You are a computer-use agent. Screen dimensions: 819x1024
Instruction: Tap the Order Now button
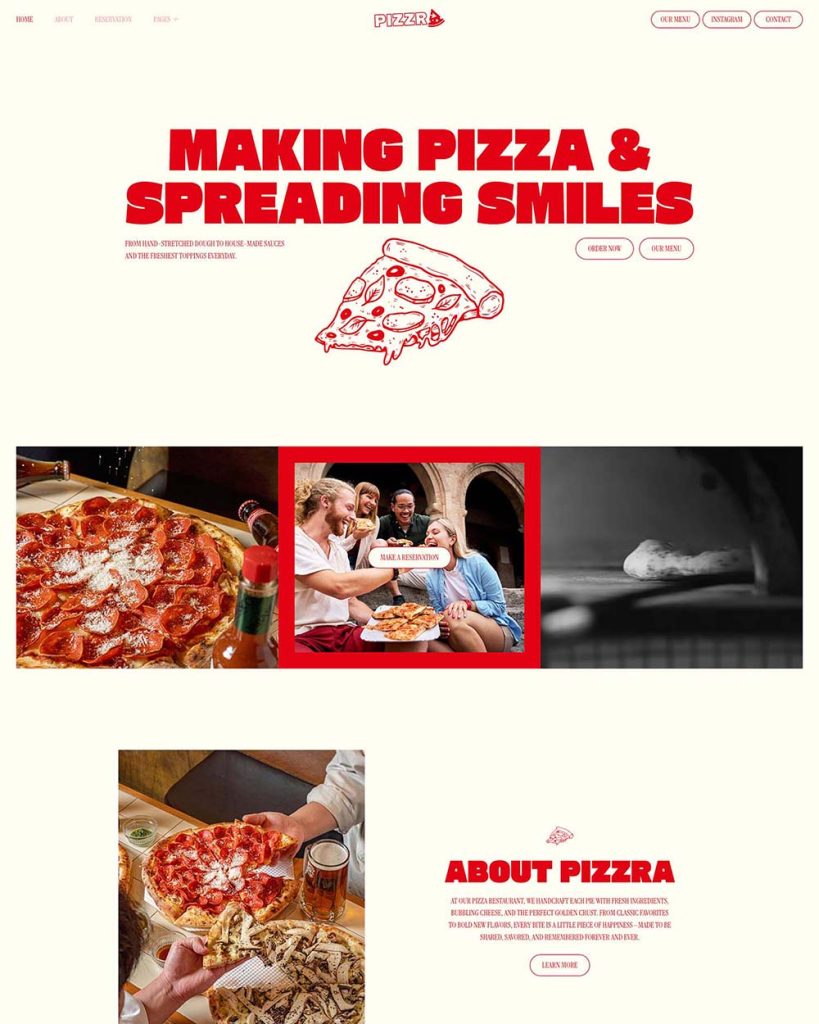[604, 248]
